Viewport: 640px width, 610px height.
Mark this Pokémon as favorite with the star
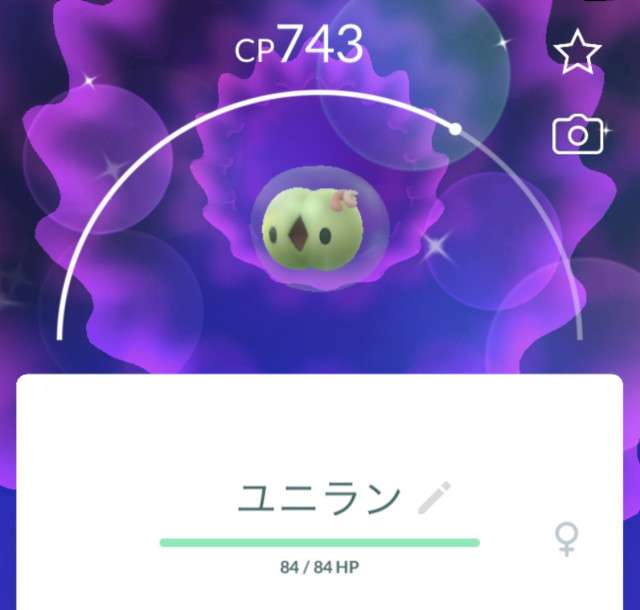pos(578,52)
